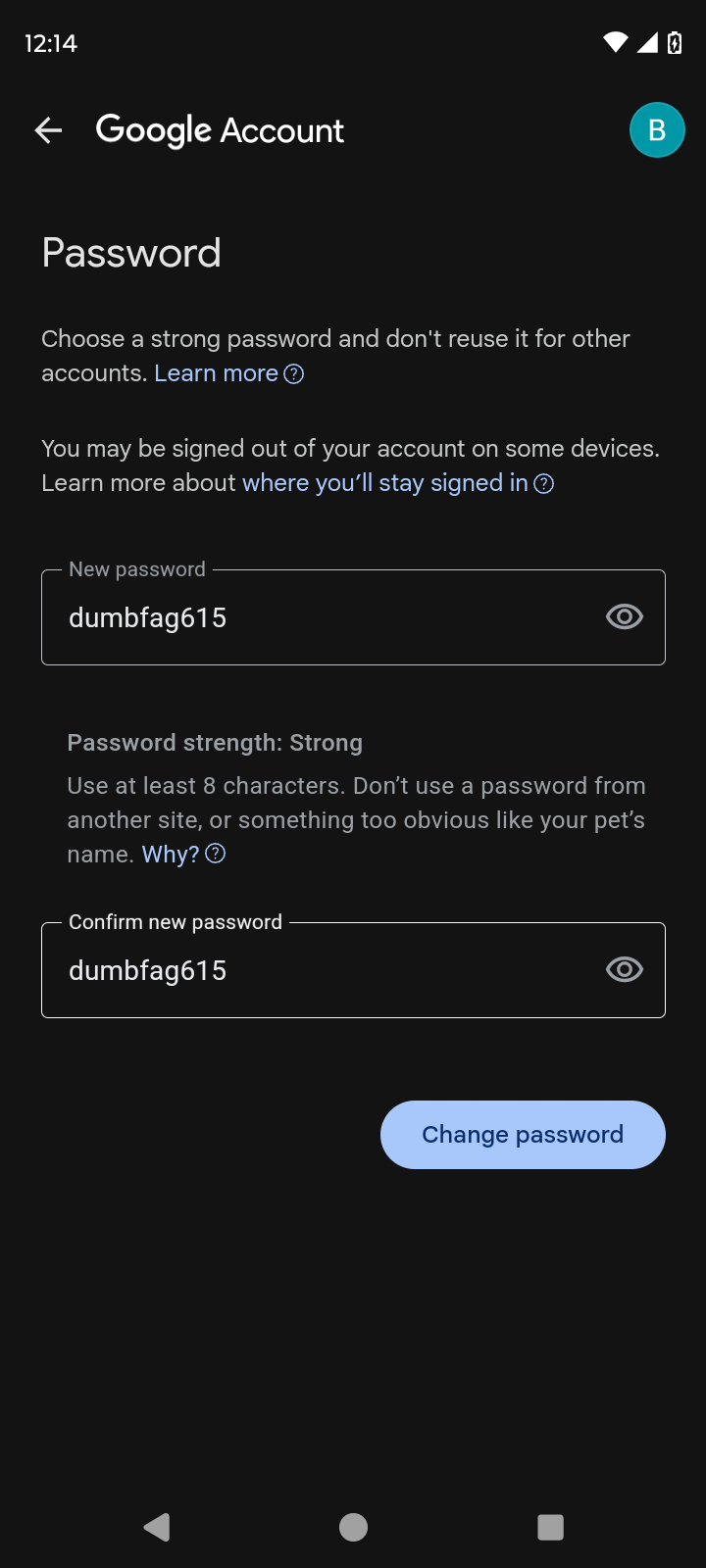Tap the Change password button
The height and width of the screenshot is (1568, 706).
523,1135
